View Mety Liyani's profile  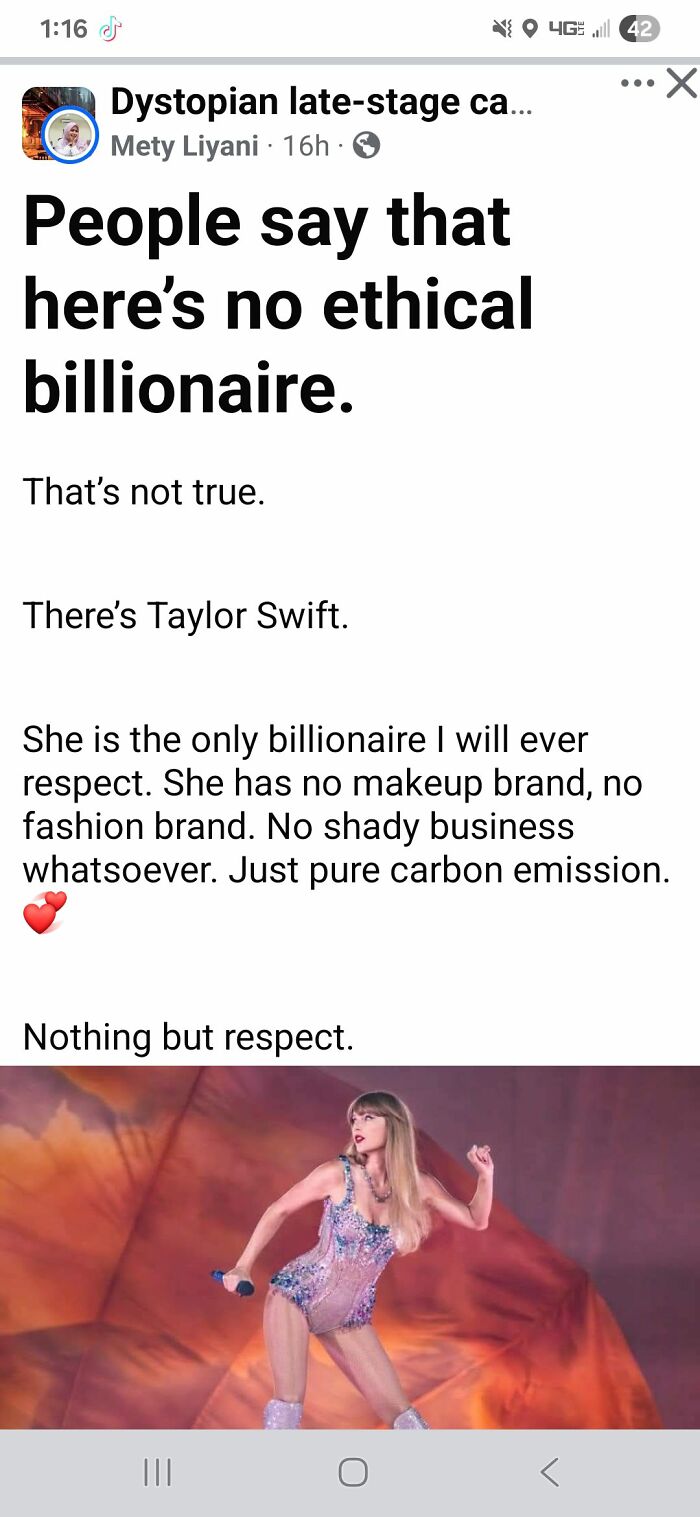[x=184, y=146]
